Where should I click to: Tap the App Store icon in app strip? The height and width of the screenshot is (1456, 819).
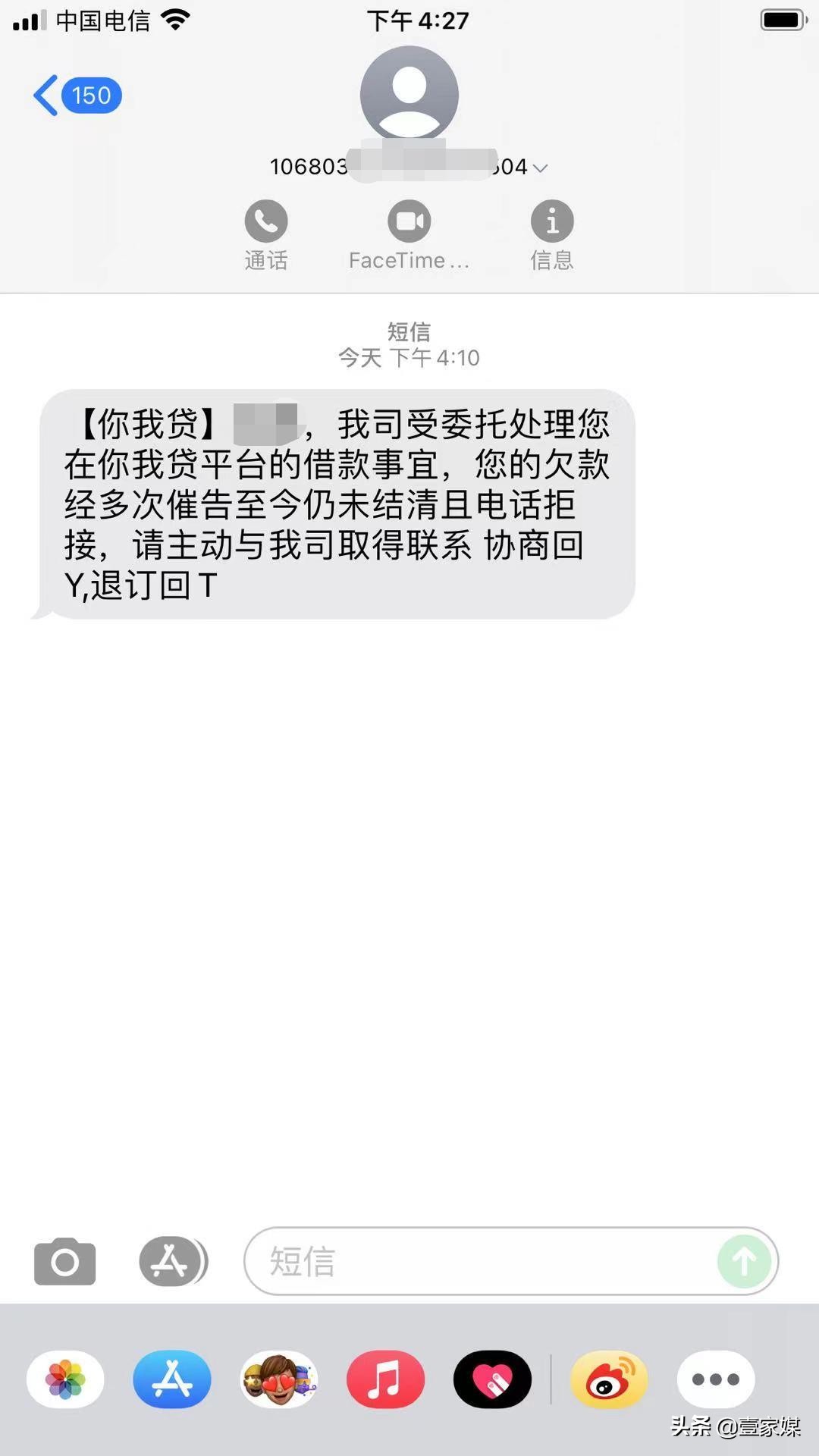pos(171,1380)
